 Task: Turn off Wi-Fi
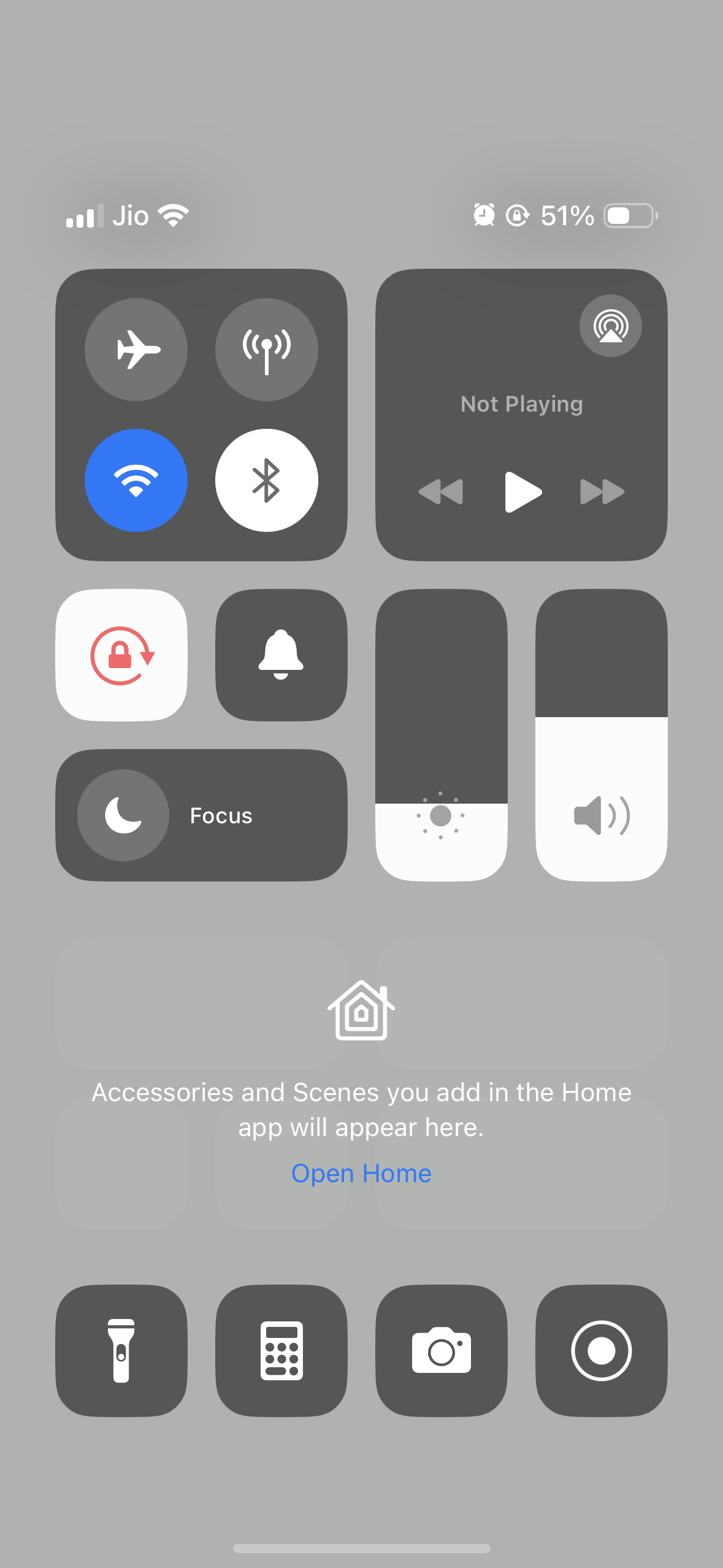[136, 480]
